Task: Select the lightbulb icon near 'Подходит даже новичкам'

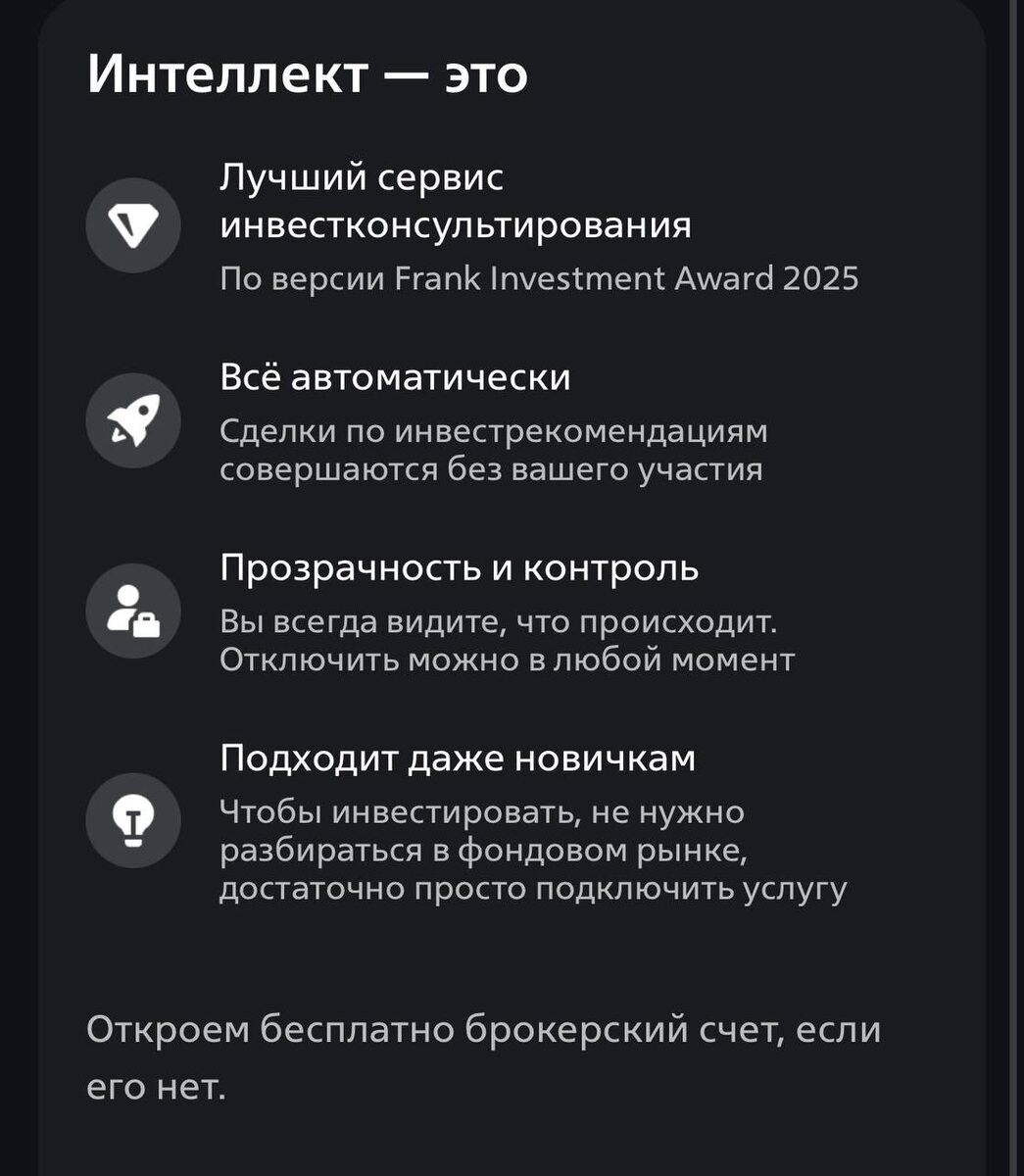Action: (x=132, y=821)
